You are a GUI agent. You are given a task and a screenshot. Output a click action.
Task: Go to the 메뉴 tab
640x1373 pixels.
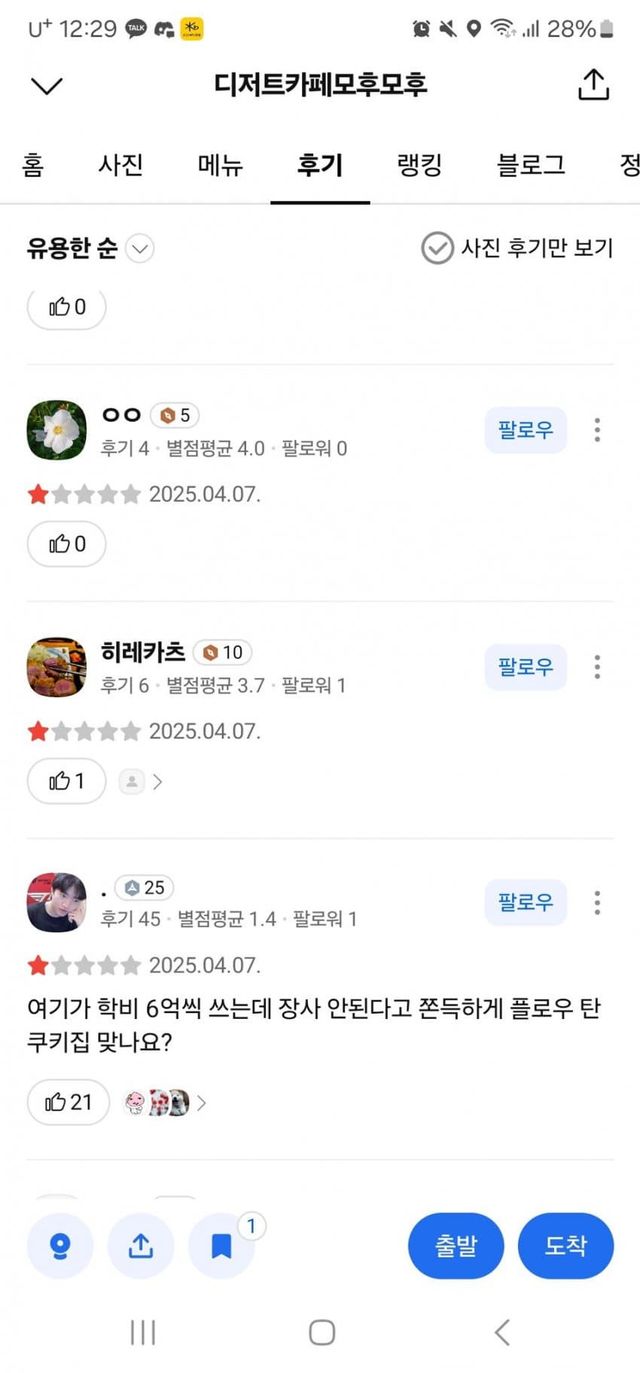tap(220, 165)
